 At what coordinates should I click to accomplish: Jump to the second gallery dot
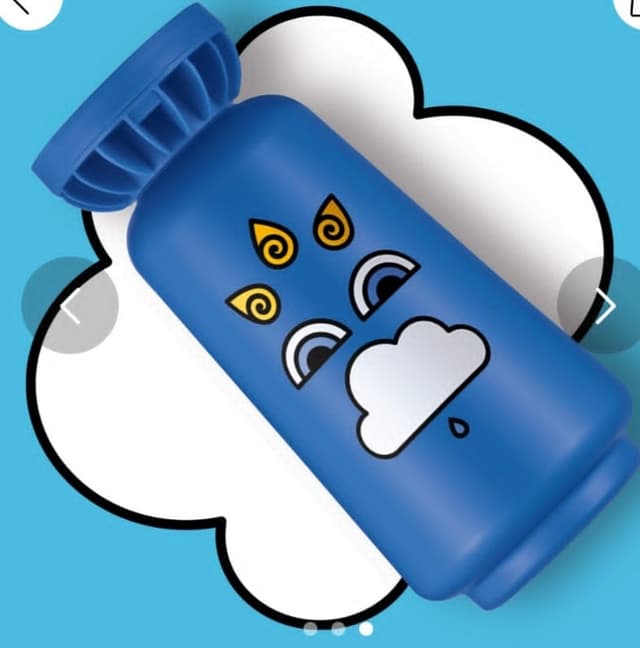pos(338,629)
